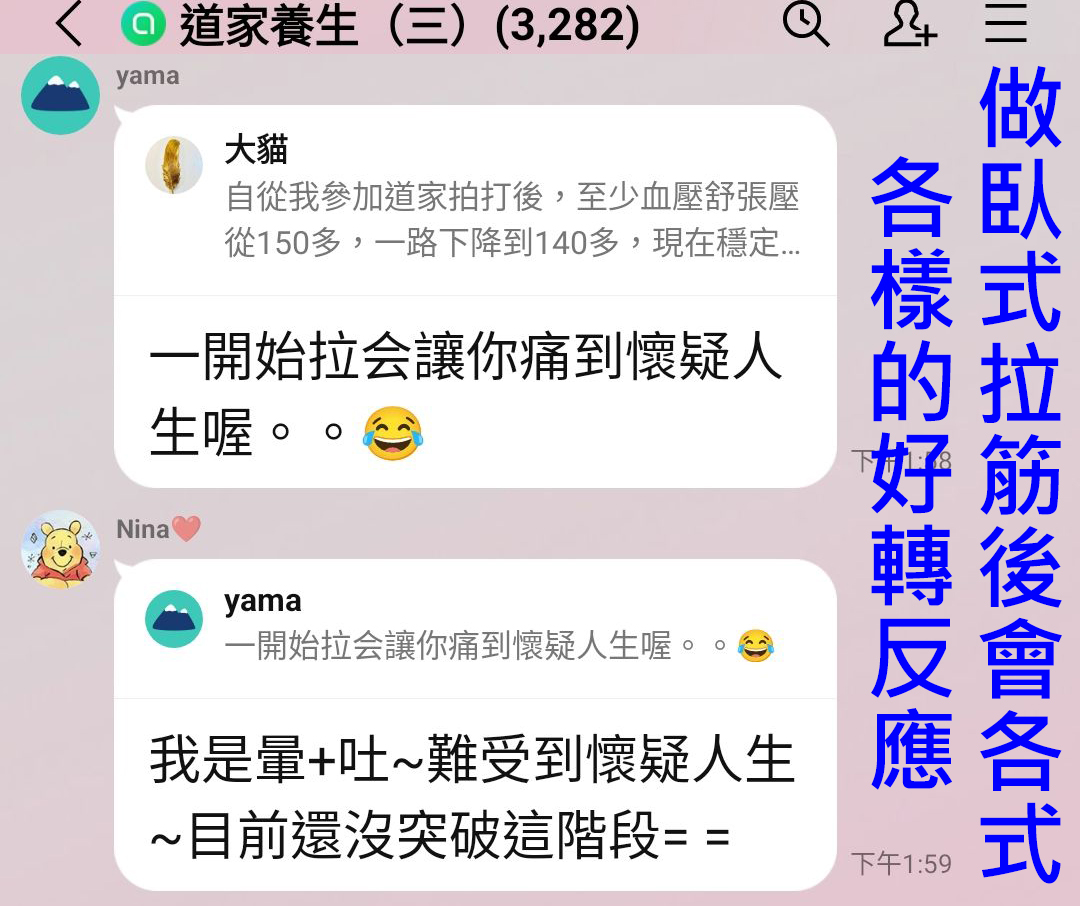View Nina's Pooh bear profile avatar

point(60,549)
